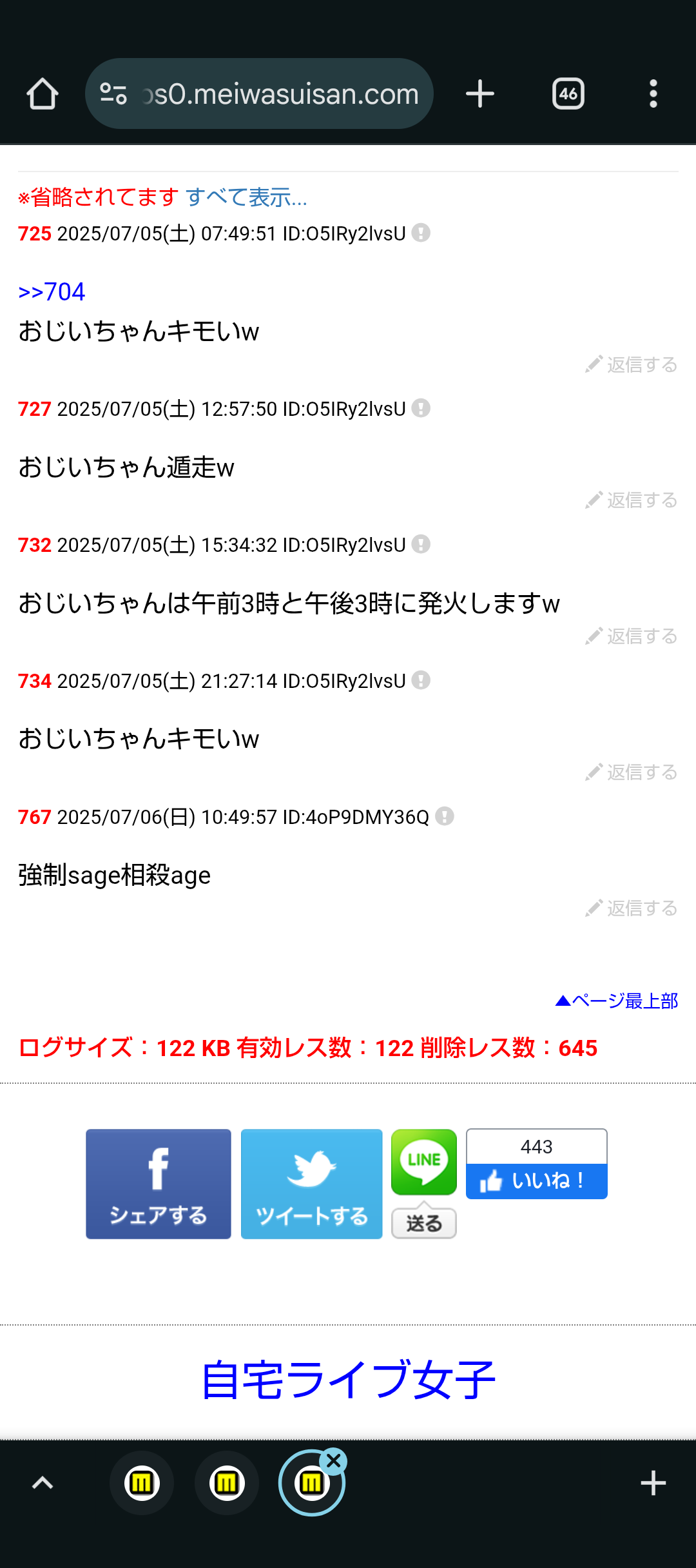The height and width of the screenshot is (1568, 696).
Task: Open the >>704 reply anchor
Action: 52,292
